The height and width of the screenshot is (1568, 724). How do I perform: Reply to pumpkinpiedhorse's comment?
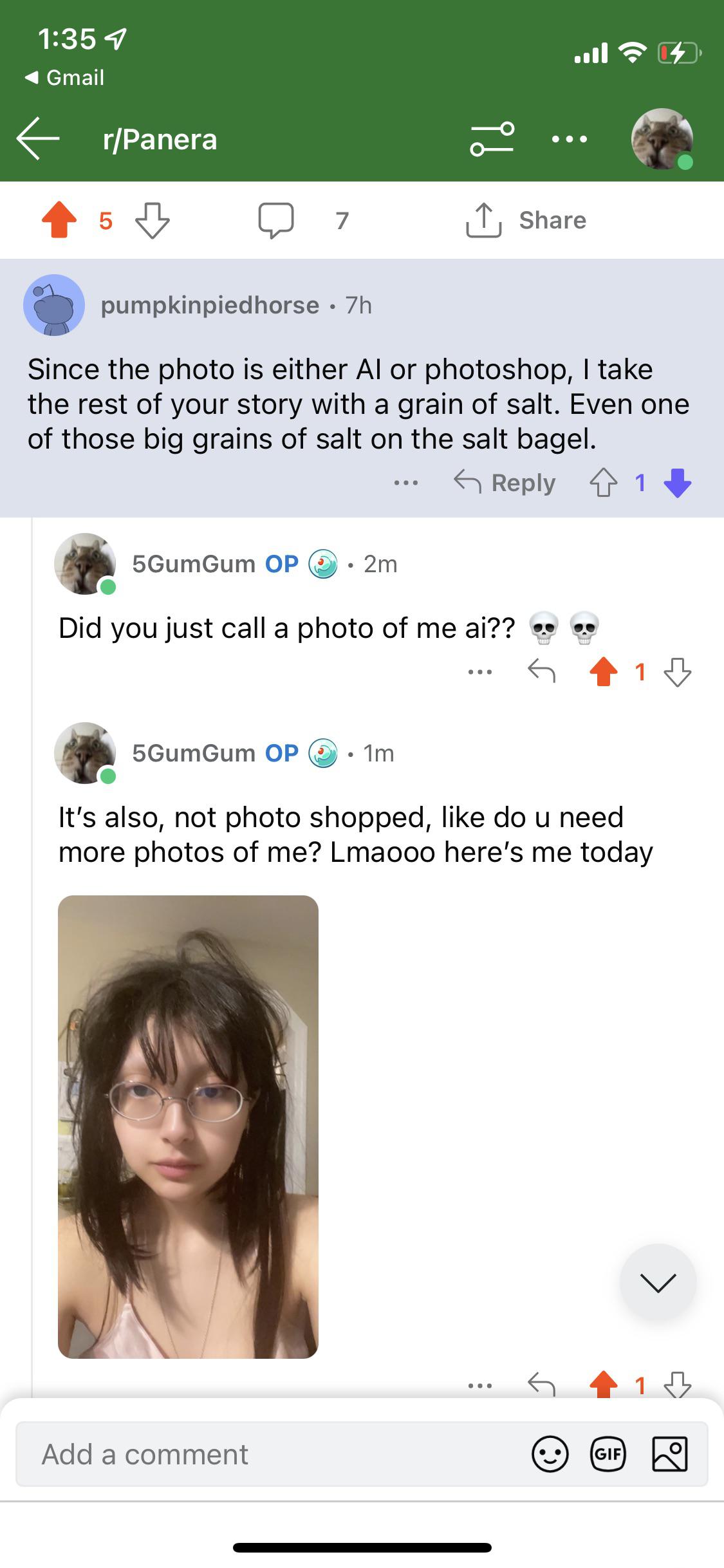pos(505,483)
